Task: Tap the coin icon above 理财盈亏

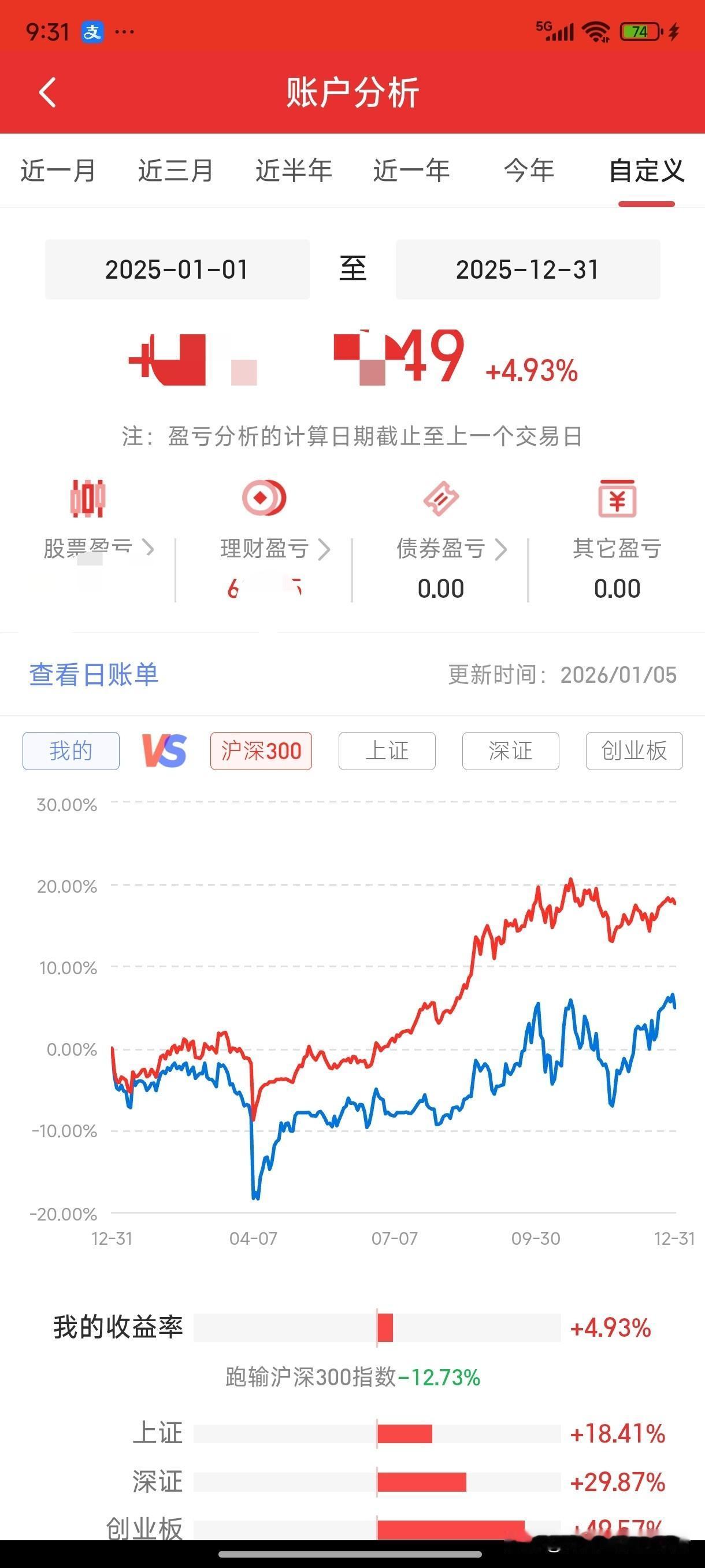Action: [x=264, y=497]
